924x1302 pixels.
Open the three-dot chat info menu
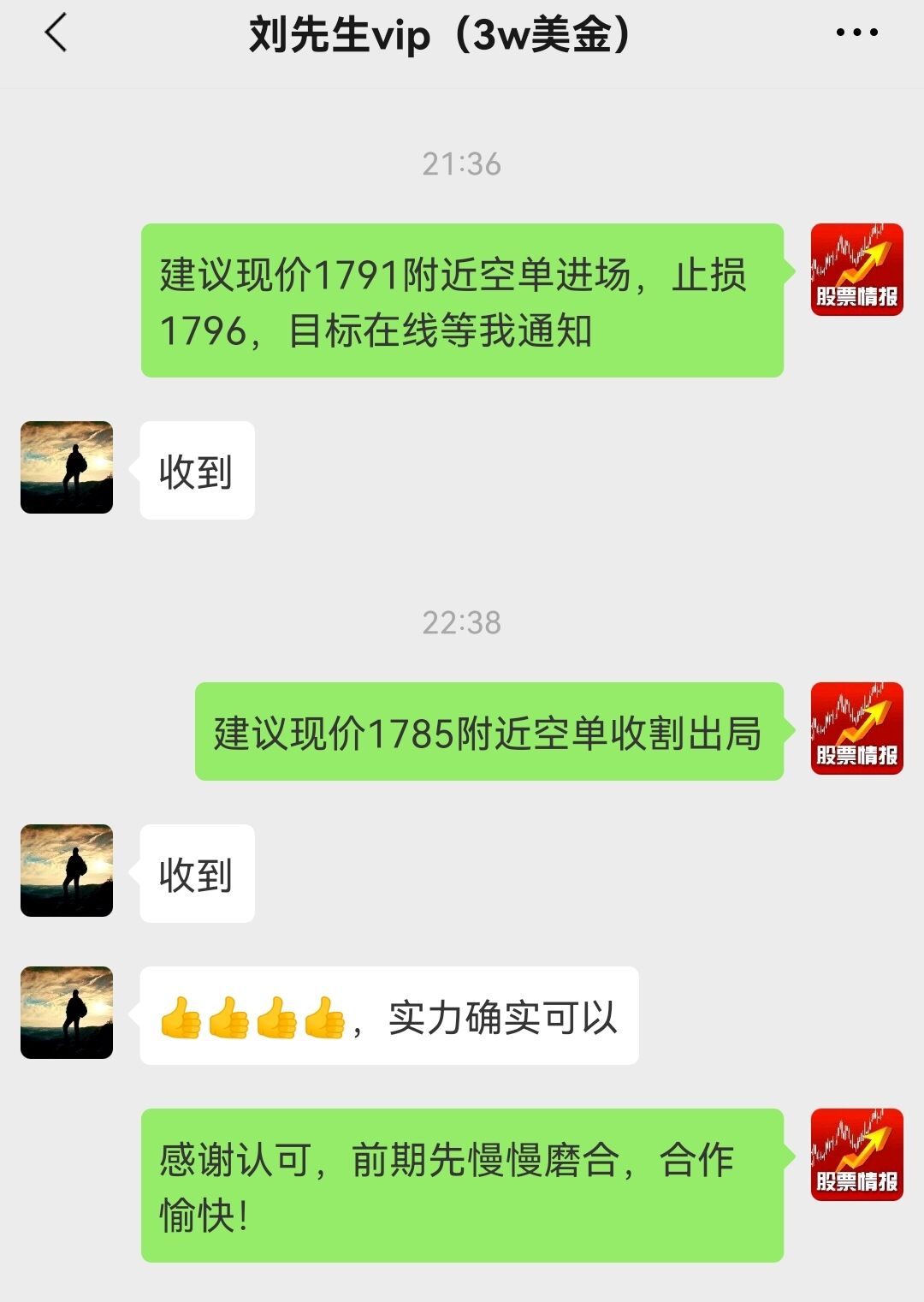[x=856, y=33]
